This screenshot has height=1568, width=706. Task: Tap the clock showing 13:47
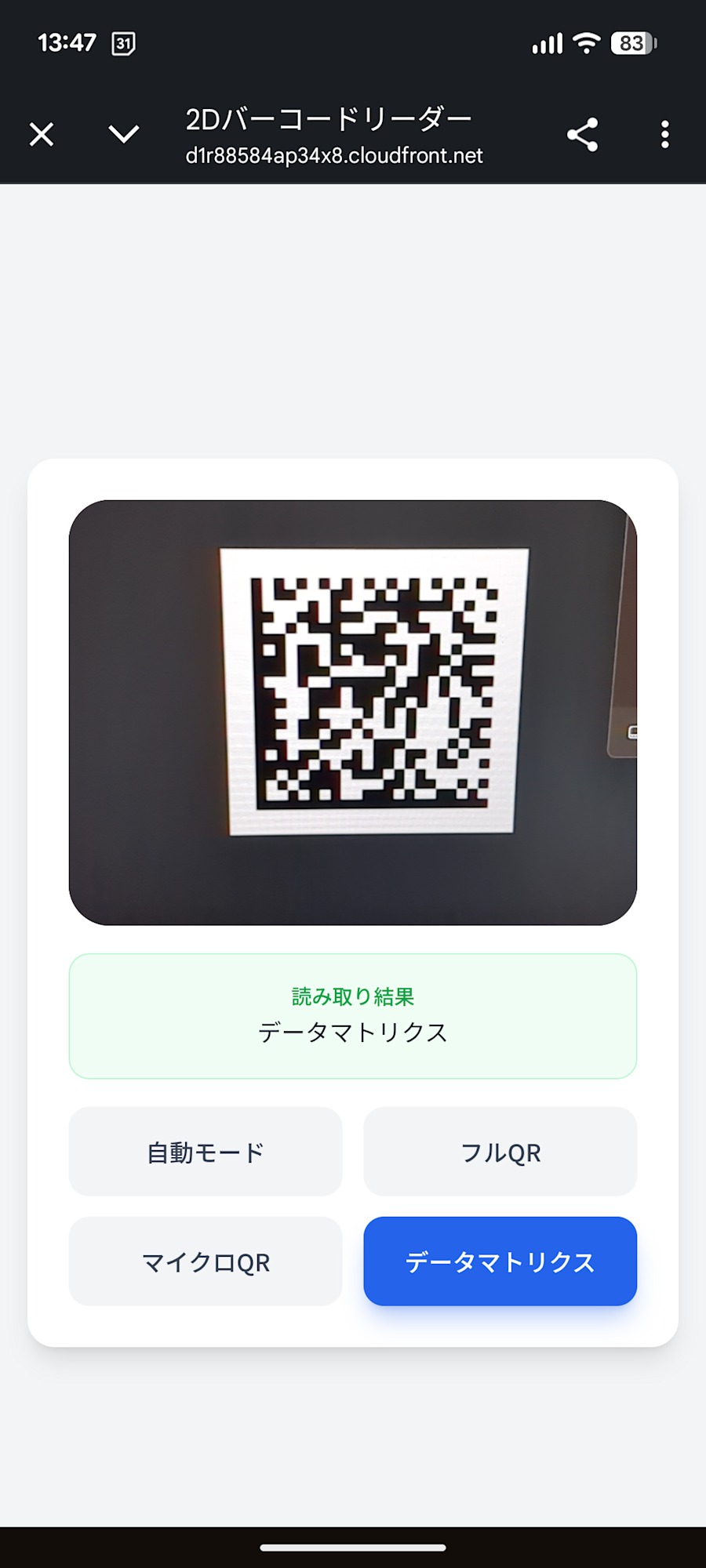pyautogui.click(x=67, y=43)
